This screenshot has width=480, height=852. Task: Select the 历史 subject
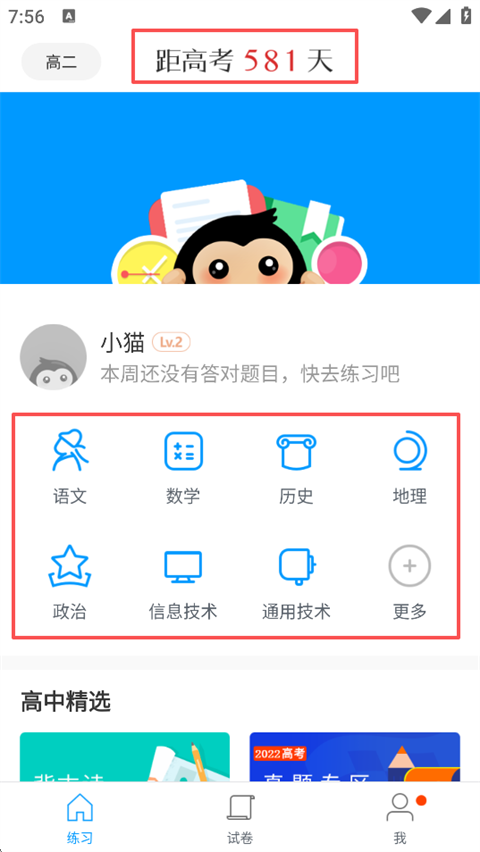296,467
